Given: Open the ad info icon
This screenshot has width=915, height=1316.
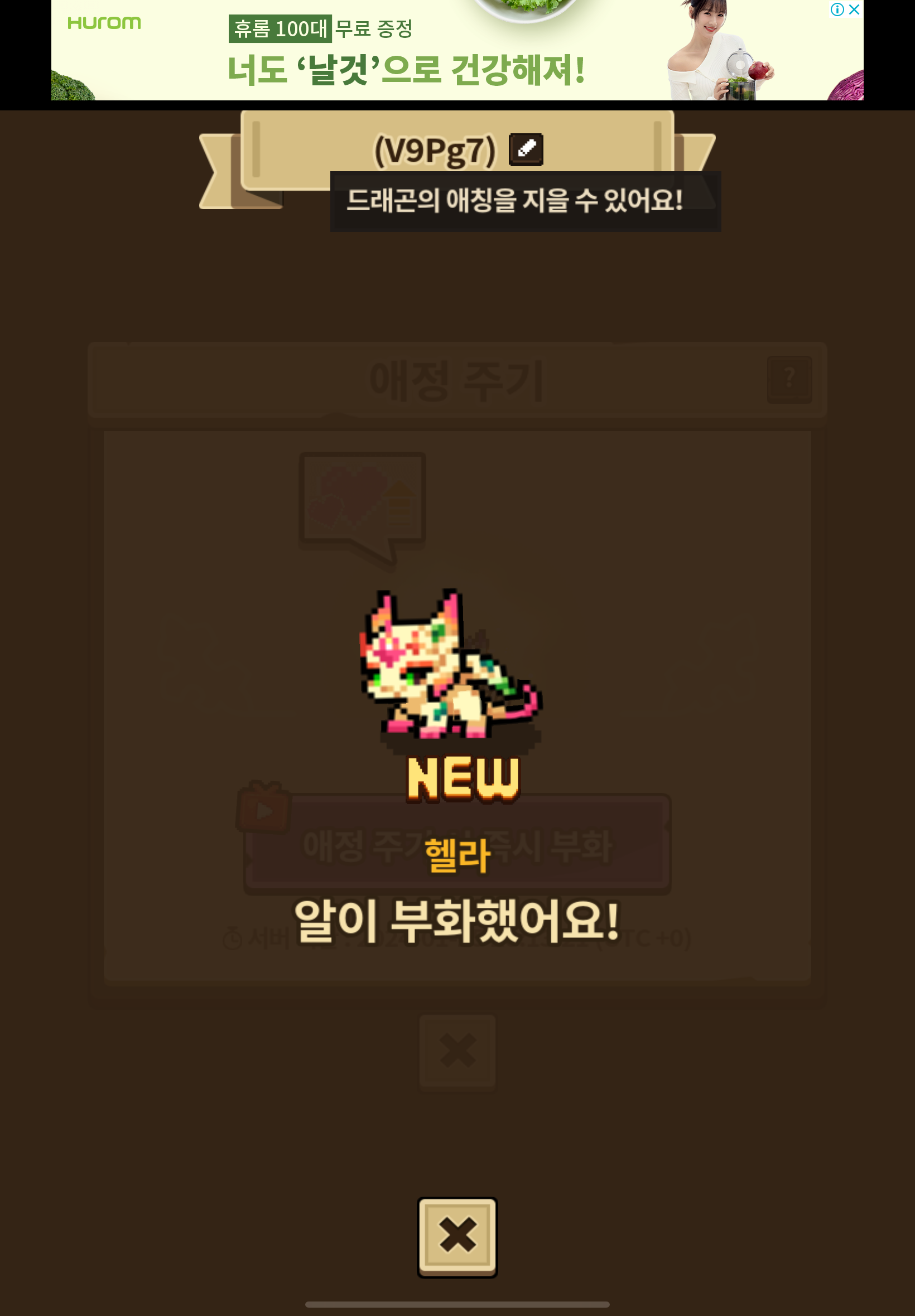Looking at the screenshot, I should [836, 9].
